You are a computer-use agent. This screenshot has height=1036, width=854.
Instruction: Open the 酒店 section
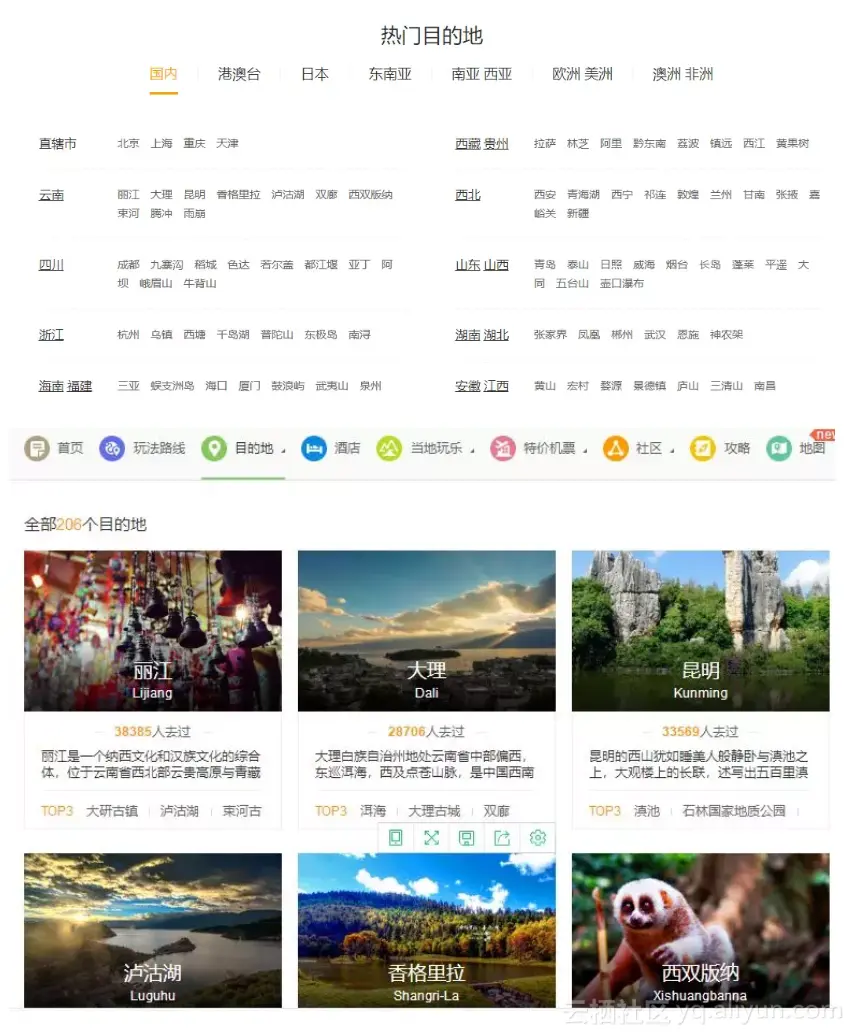pyautogui.click(x=331, y=448)
